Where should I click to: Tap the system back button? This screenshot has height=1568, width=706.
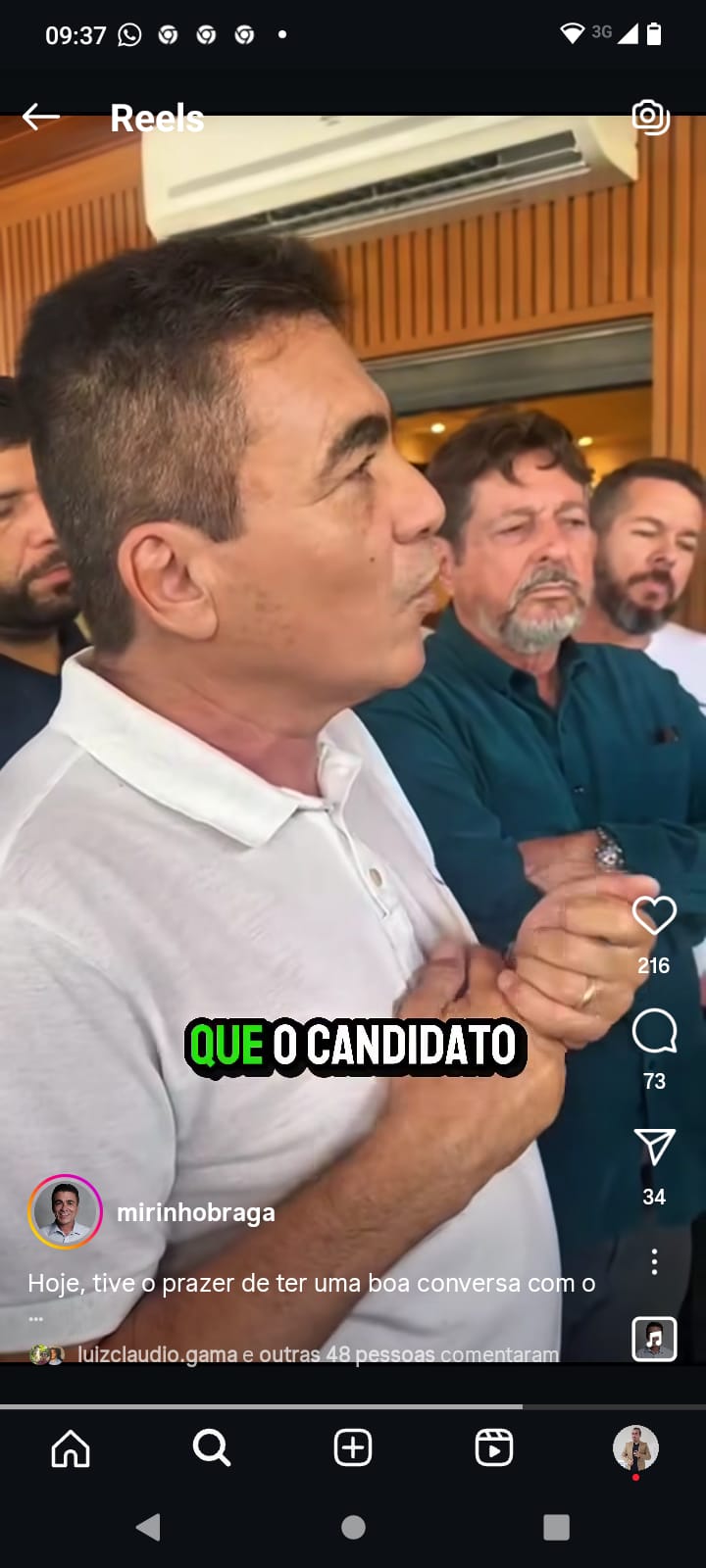[149, 1527]
